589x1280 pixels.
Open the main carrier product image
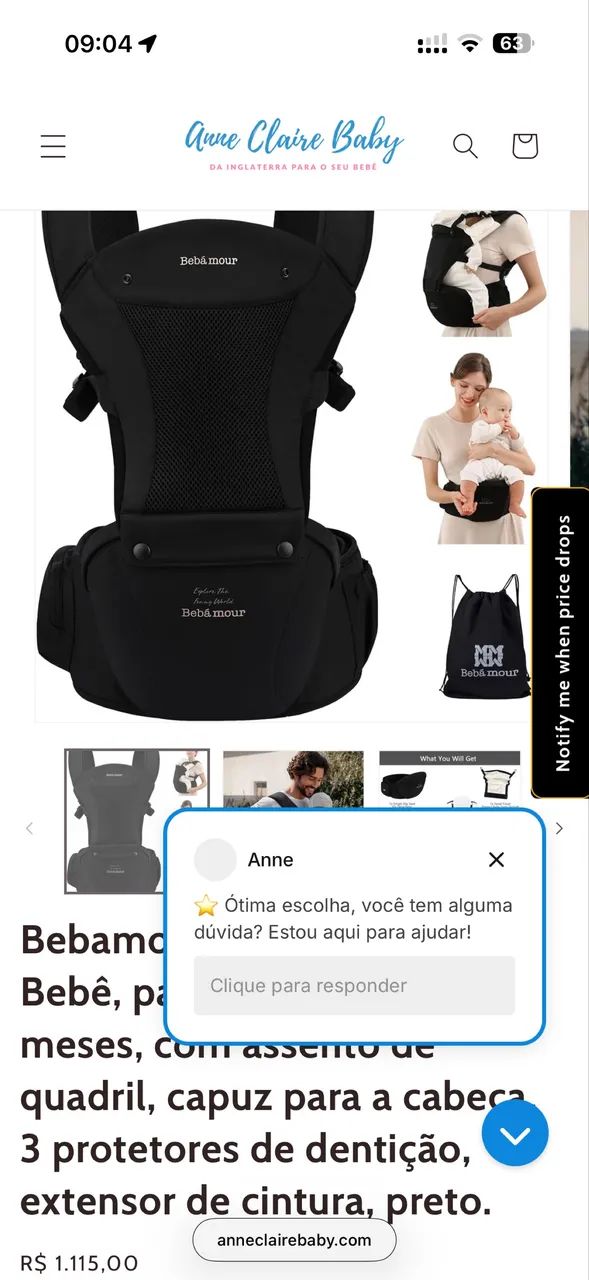point(208,465)
